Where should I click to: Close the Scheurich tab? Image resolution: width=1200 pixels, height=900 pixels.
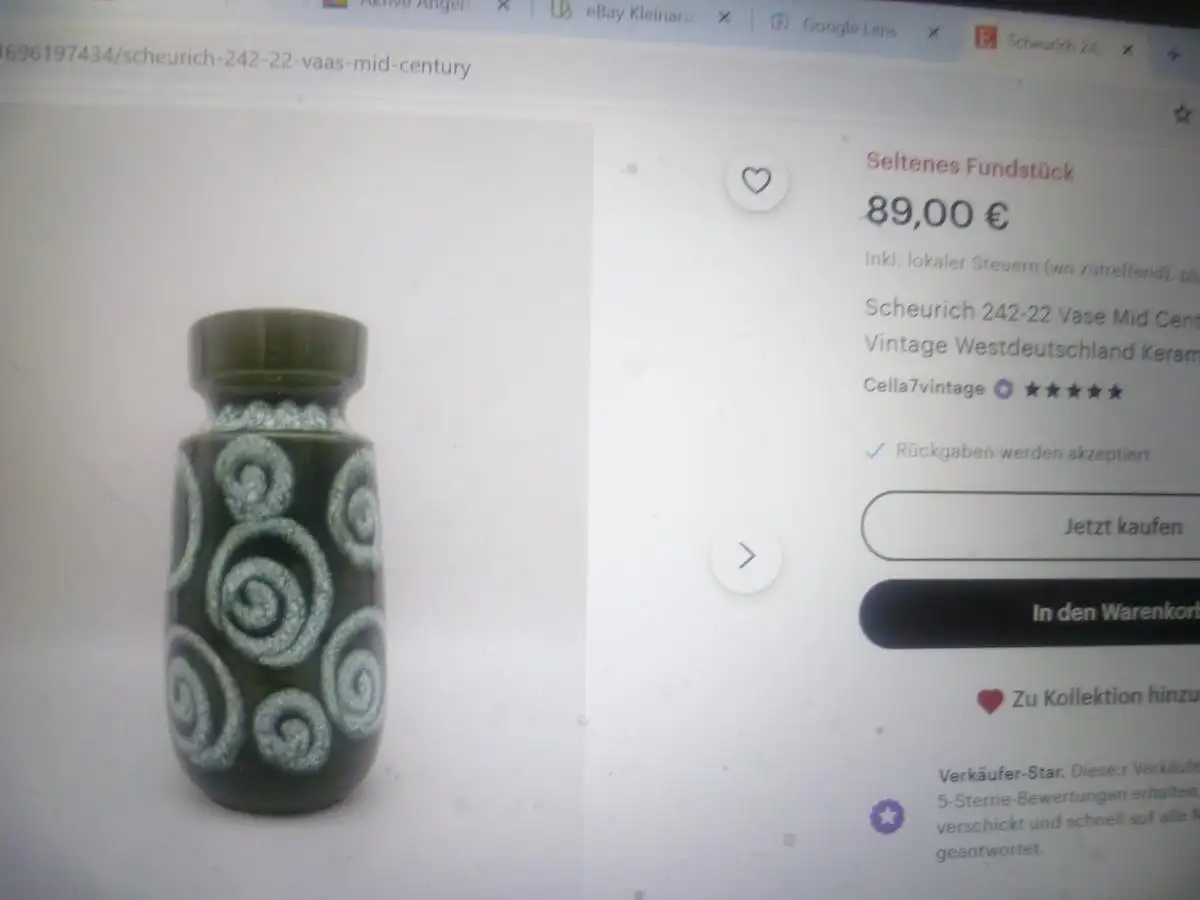[1127, 48]
